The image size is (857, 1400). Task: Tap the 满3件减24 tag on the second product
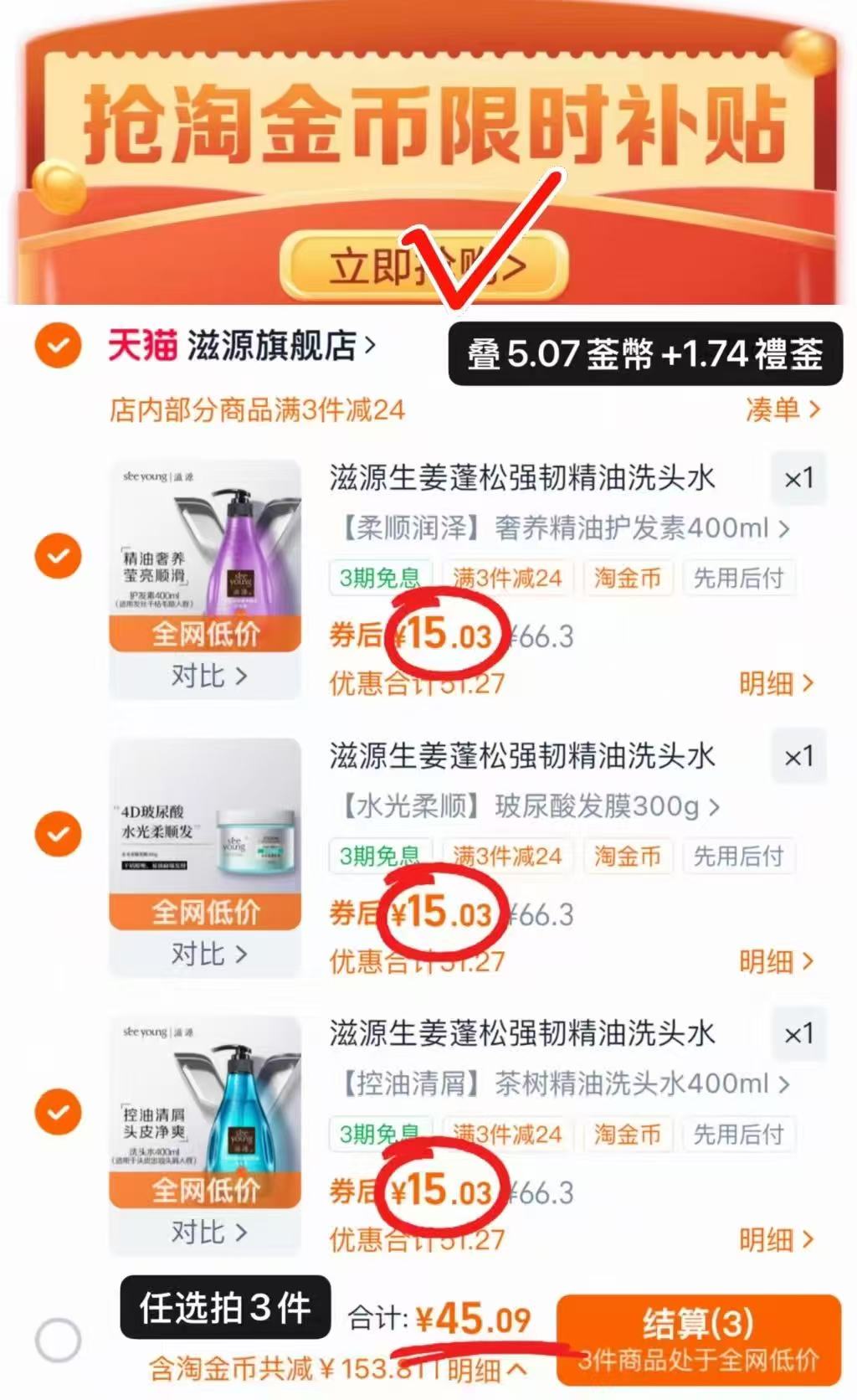[509, 857]
